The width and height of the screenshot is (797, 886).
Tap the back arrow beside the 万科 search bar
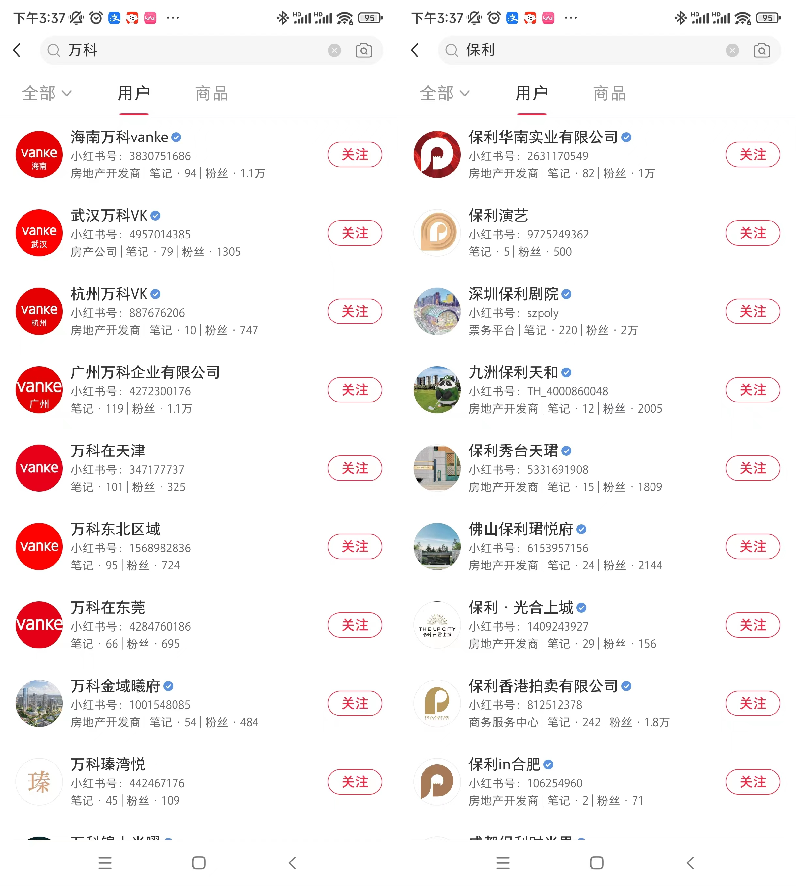coord(17,51)
